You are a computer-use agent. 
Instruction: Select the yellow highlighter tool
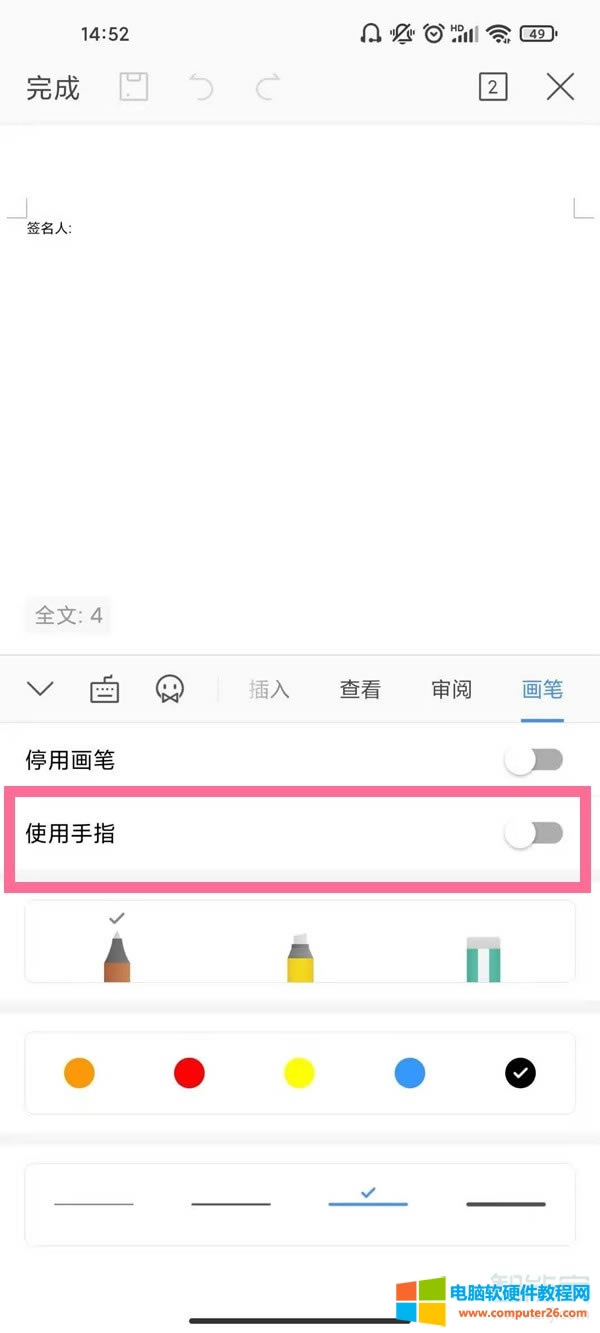pos(300,957)
